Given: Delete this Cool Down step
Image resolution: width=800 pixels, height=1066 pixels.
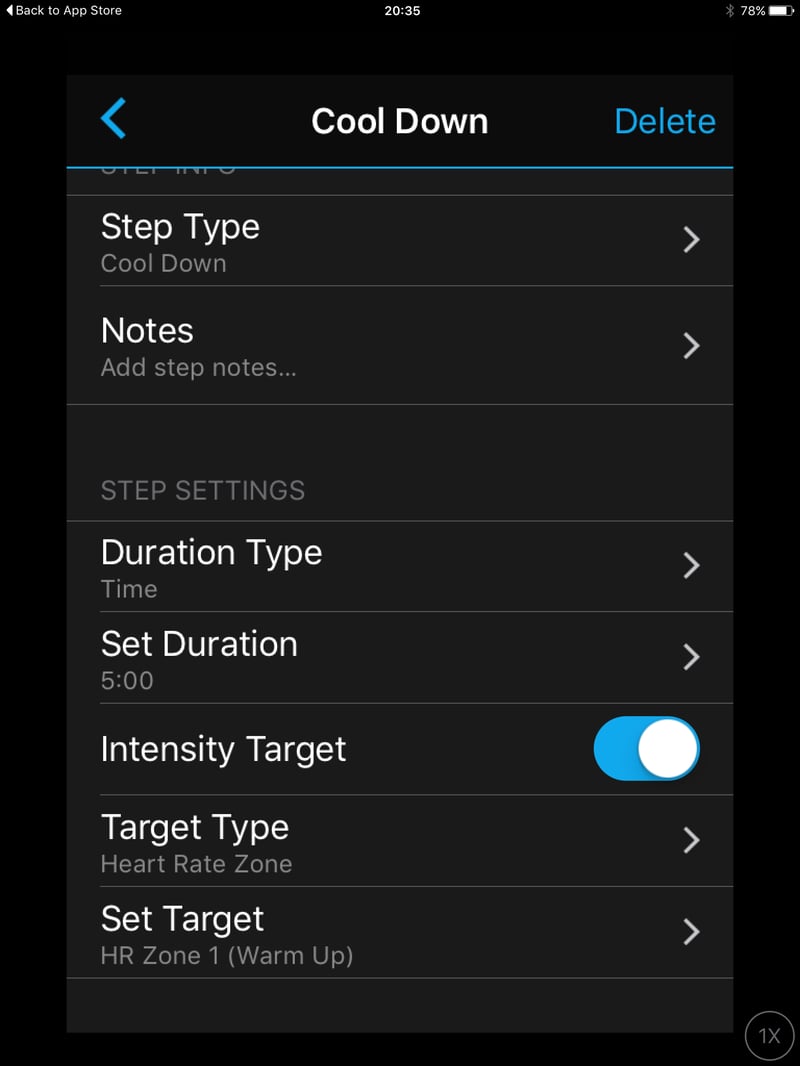Looking at the screenshot, I should tap(665, 120).
